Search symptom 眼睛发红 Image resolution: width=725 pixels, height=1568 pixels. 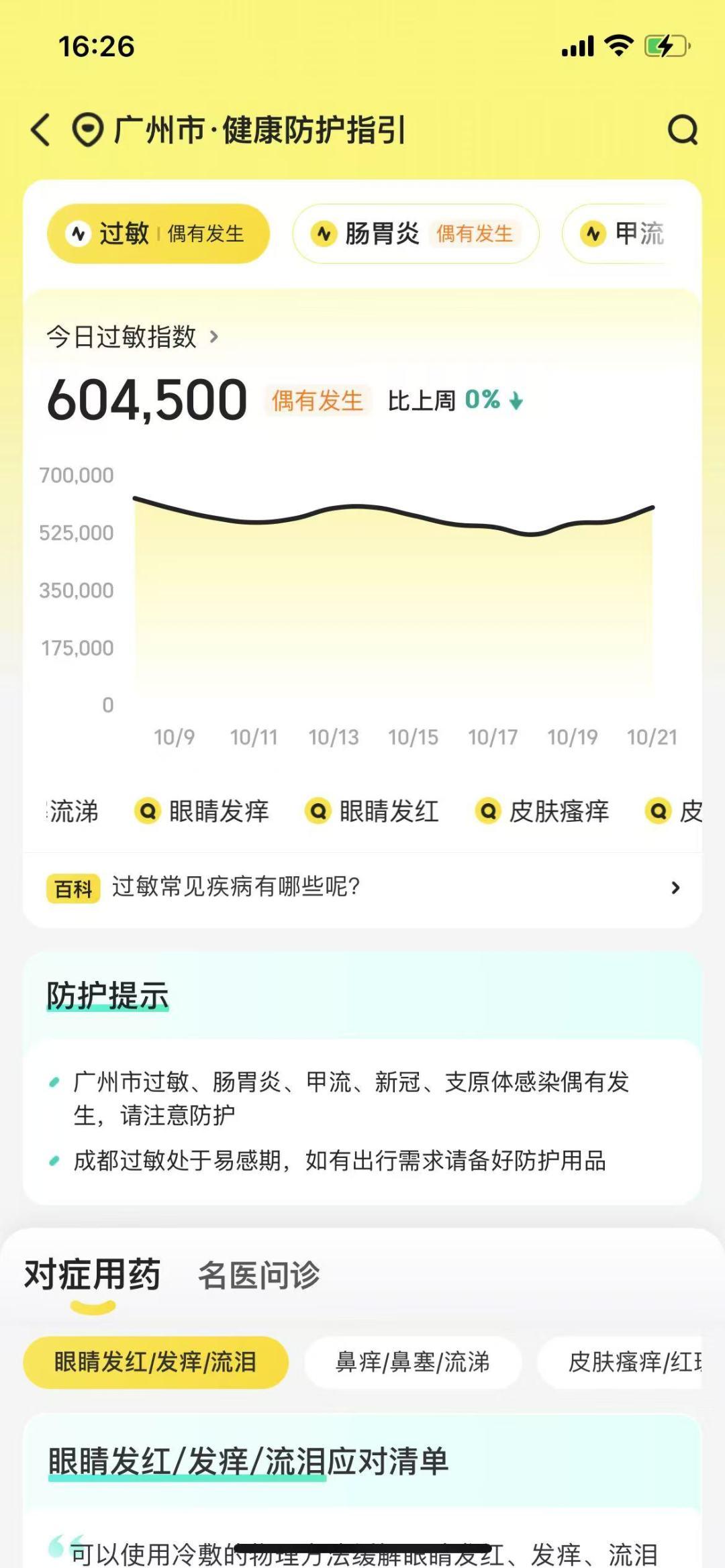tap(372, 811)
